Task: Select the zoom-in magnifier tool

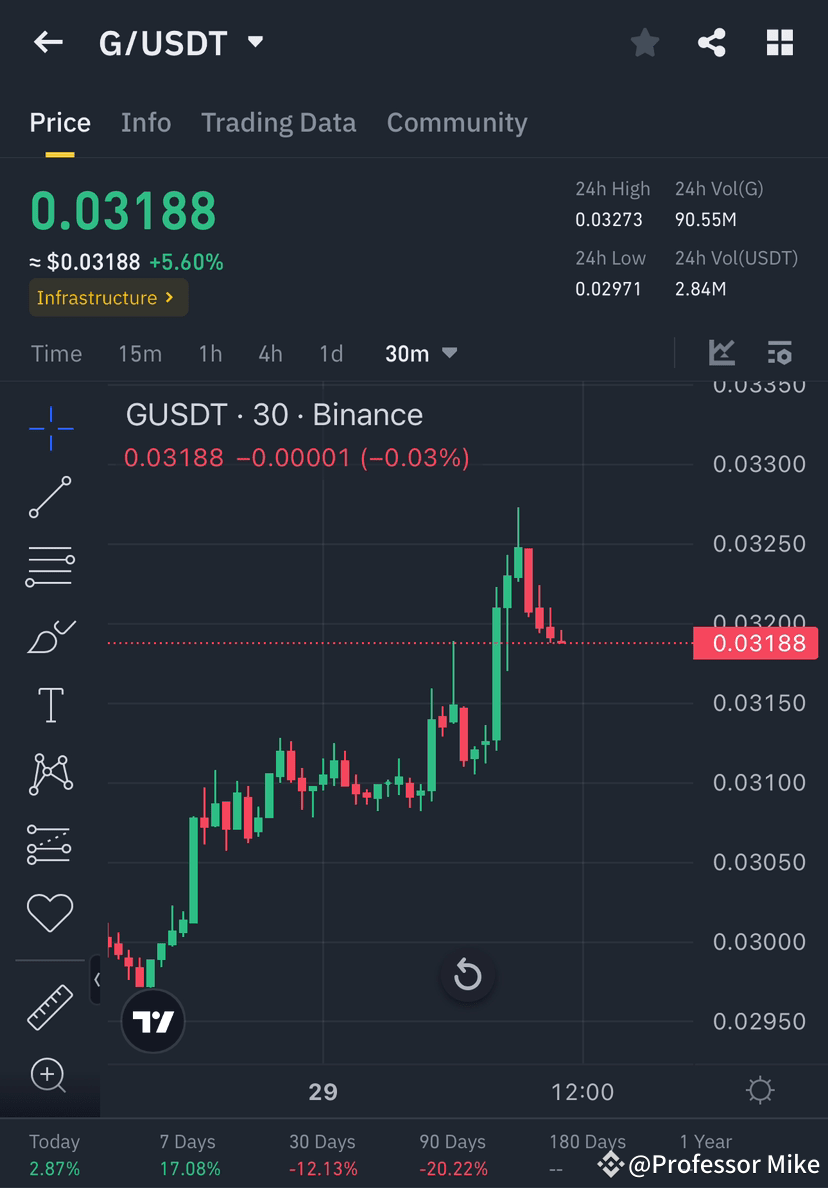Action: tap(50, 1076)
